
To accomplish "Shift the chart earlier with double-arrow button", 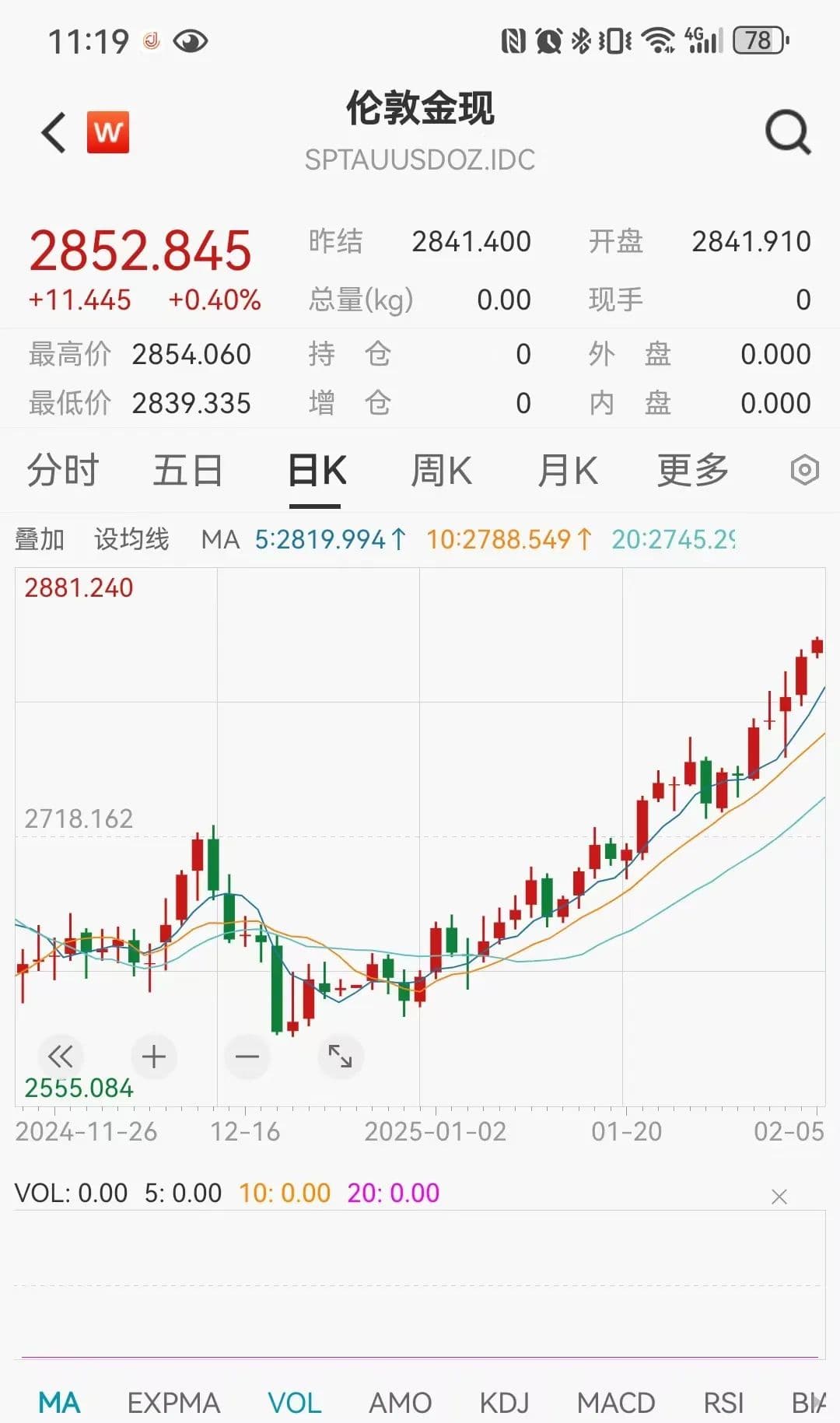I will (60, 1056).
